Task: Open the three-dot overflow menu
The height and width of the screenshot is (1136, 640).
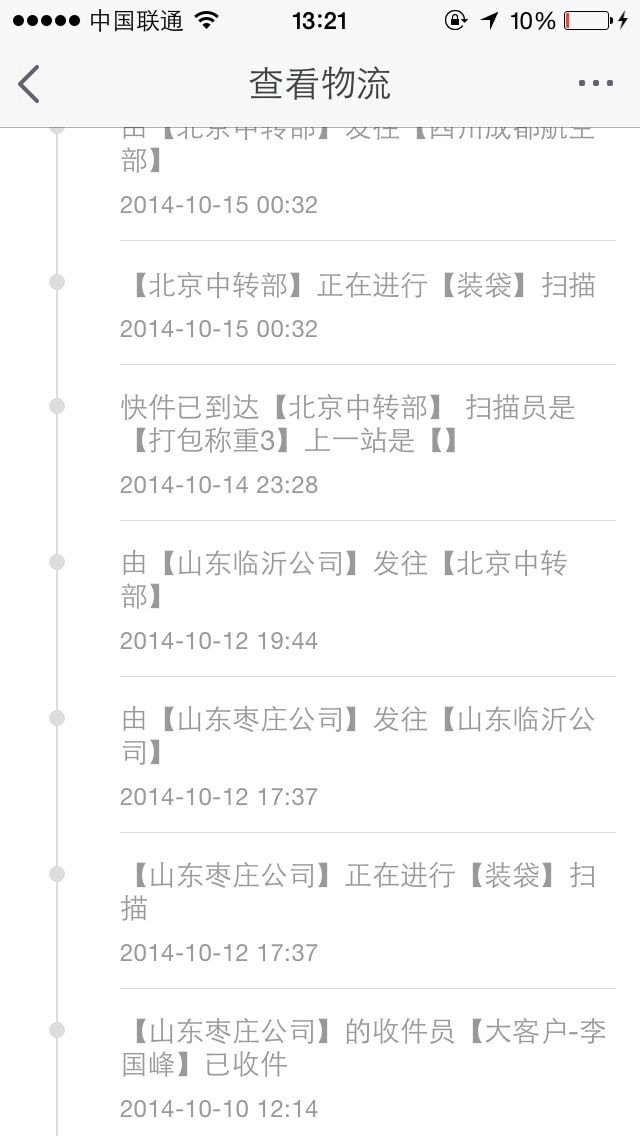Action: click(x=596, y=83)
